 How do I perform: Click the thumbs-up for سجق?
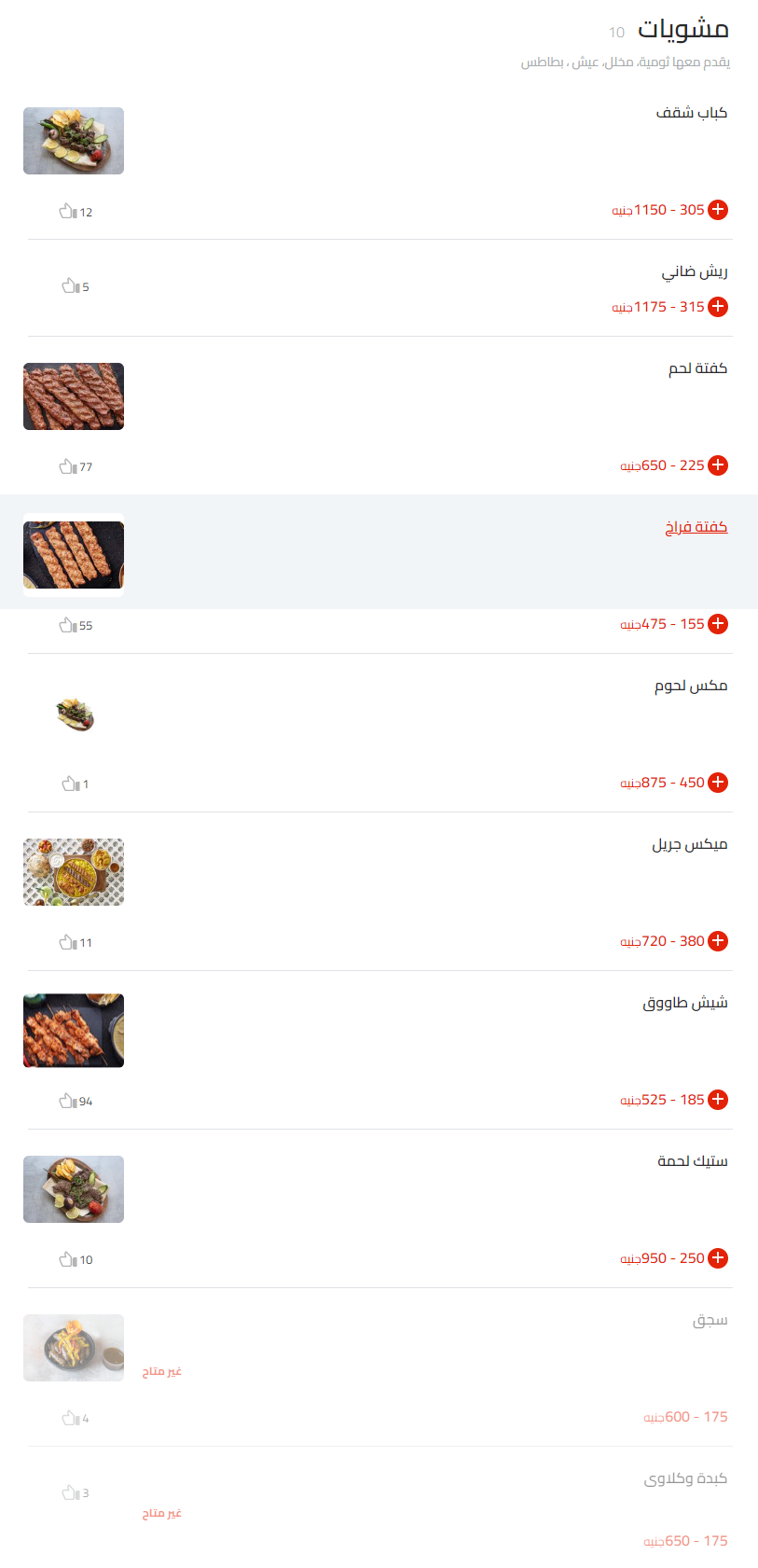(69, 1418)
